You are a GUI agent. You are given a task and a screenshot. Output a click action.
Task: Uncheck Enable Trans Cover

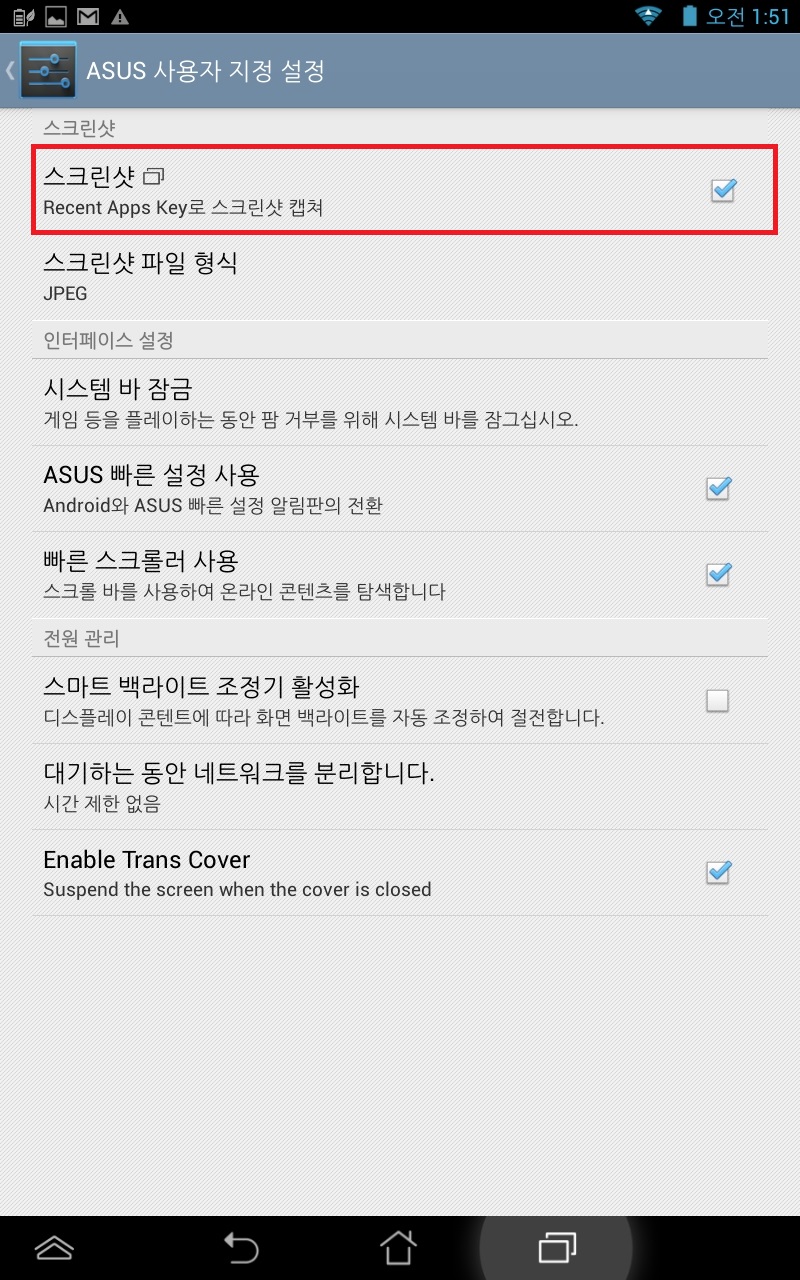click(x=718, y=872)
